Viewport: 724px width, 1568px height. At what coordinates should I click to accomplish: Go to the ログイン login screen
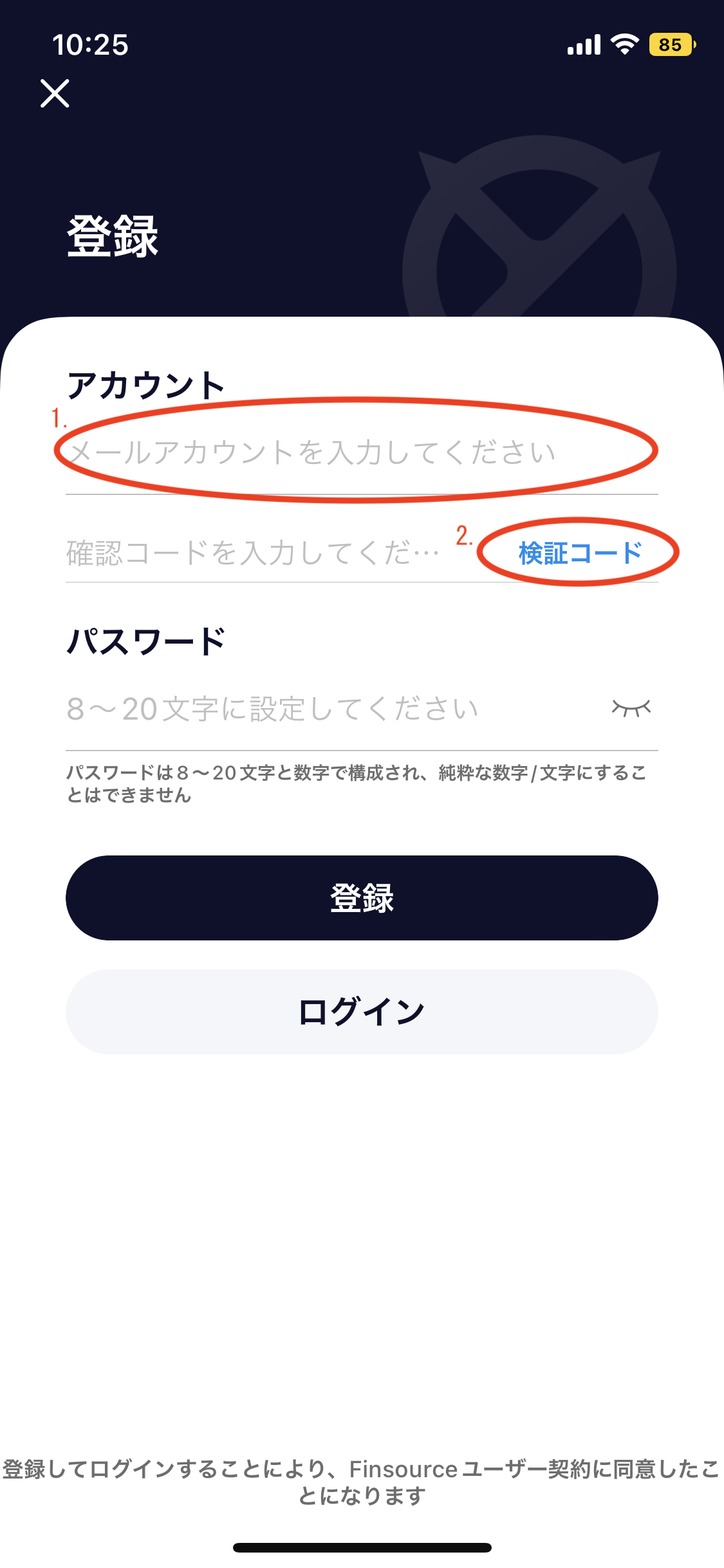click(362, 1011)
